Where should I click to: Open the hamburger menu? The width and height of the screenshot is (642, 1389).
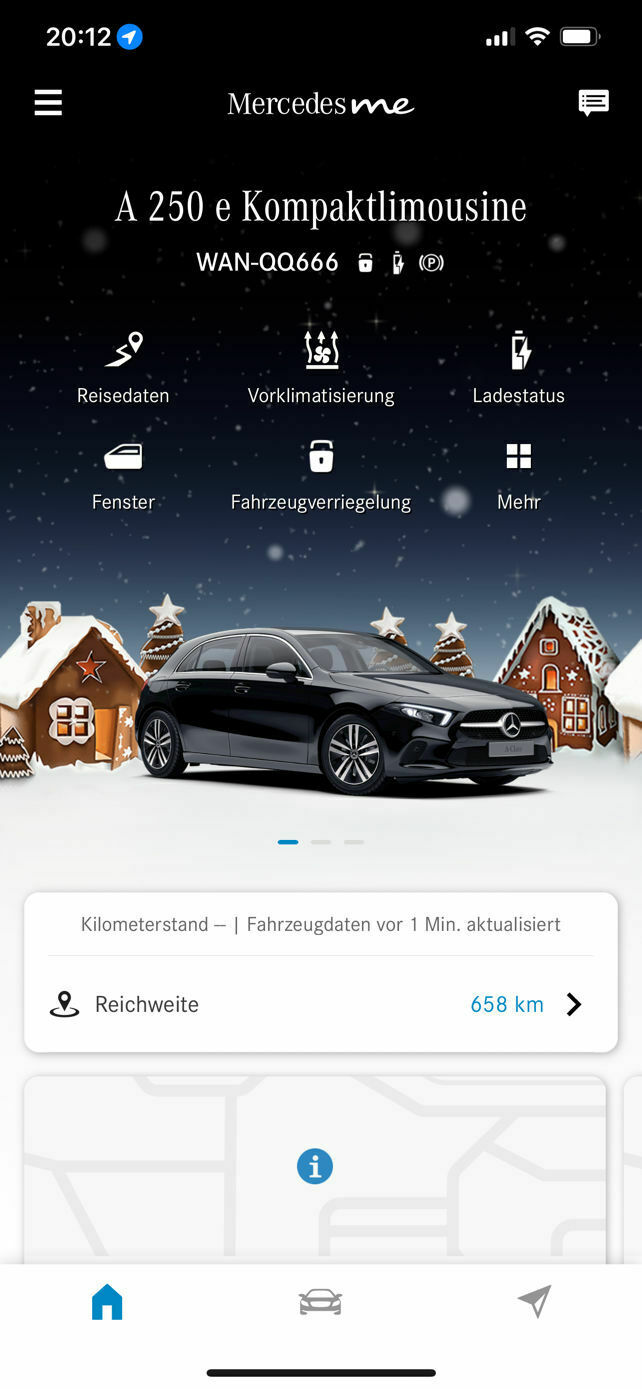coord(48,103)
